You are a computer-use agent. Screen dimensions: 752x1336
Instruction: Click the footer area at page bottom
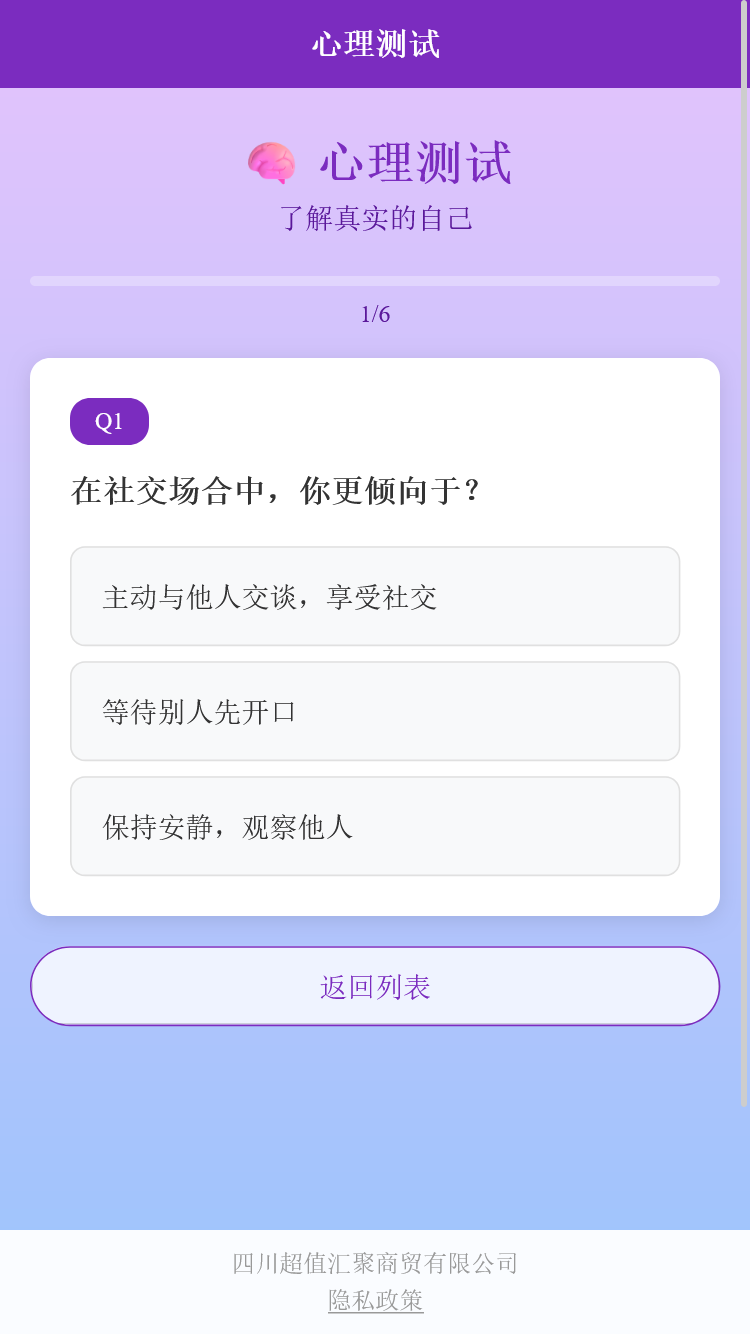point(375,1282)
